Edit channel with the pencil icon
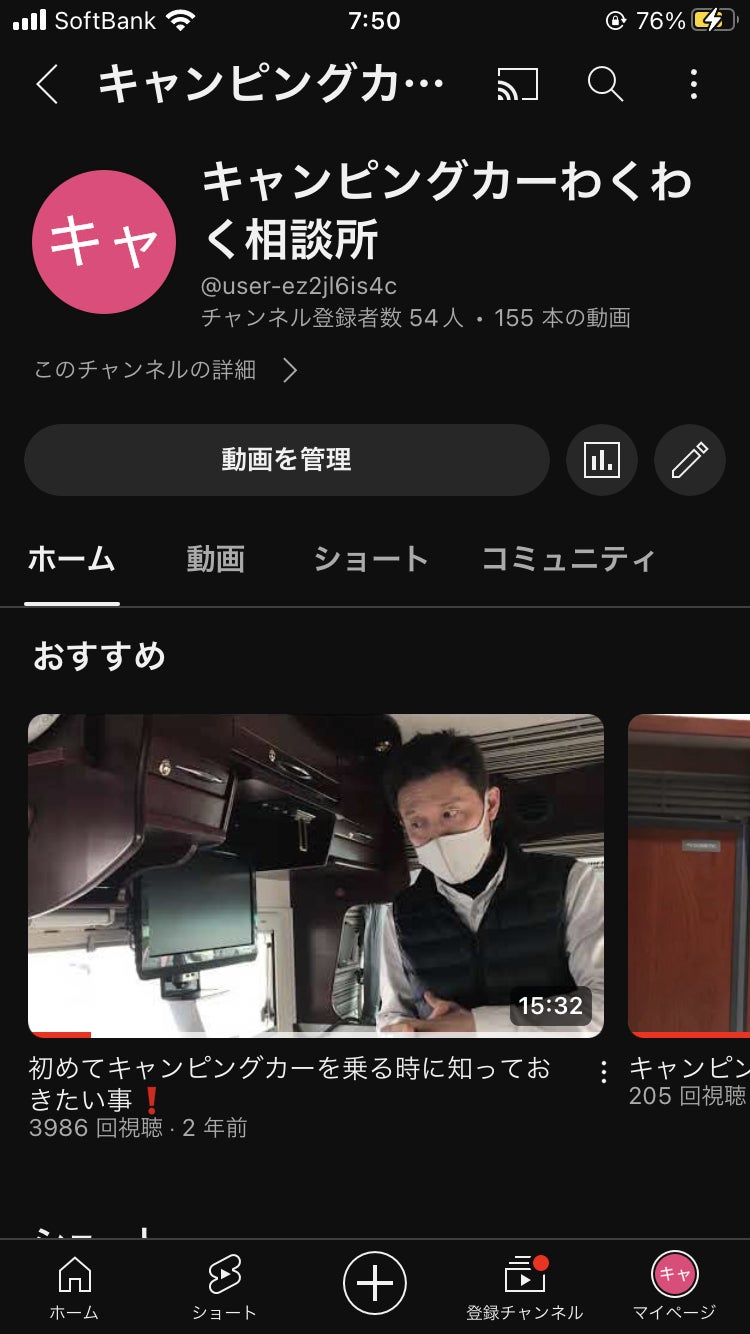The height and width of the screenshot is (1334, 750). click(x=689, y=460)
